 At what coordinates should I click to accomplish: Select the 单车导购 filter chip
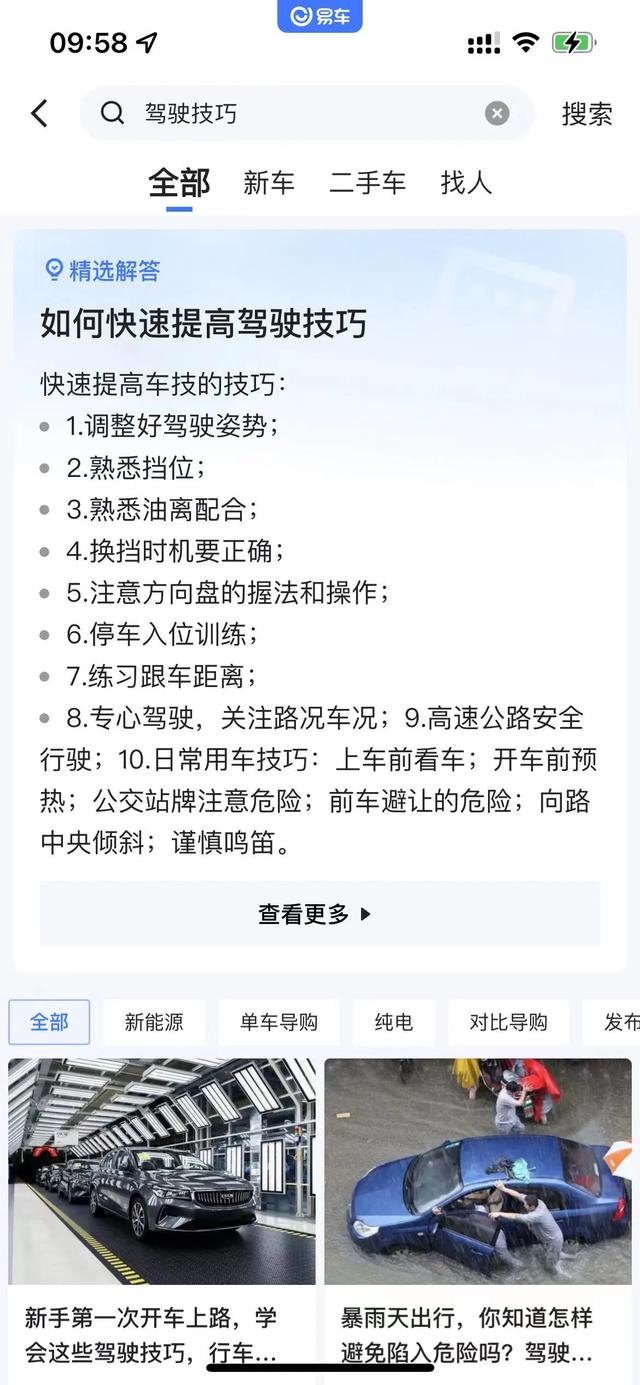(278, 1022)
